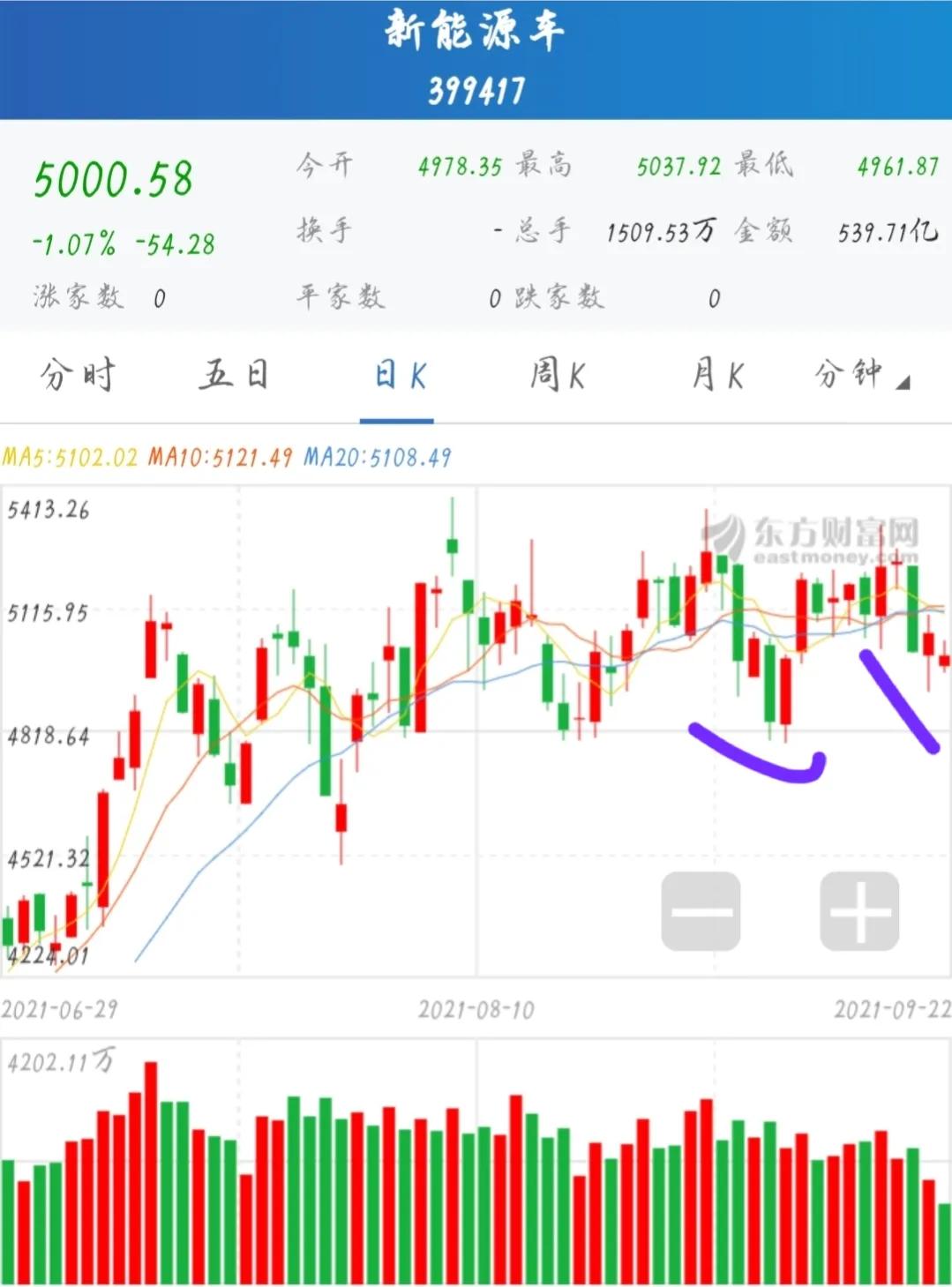Image resolution: width=952 pixels, height=1287 pixels.
Task: Select the 日K candlestick view
Action: 397,374
